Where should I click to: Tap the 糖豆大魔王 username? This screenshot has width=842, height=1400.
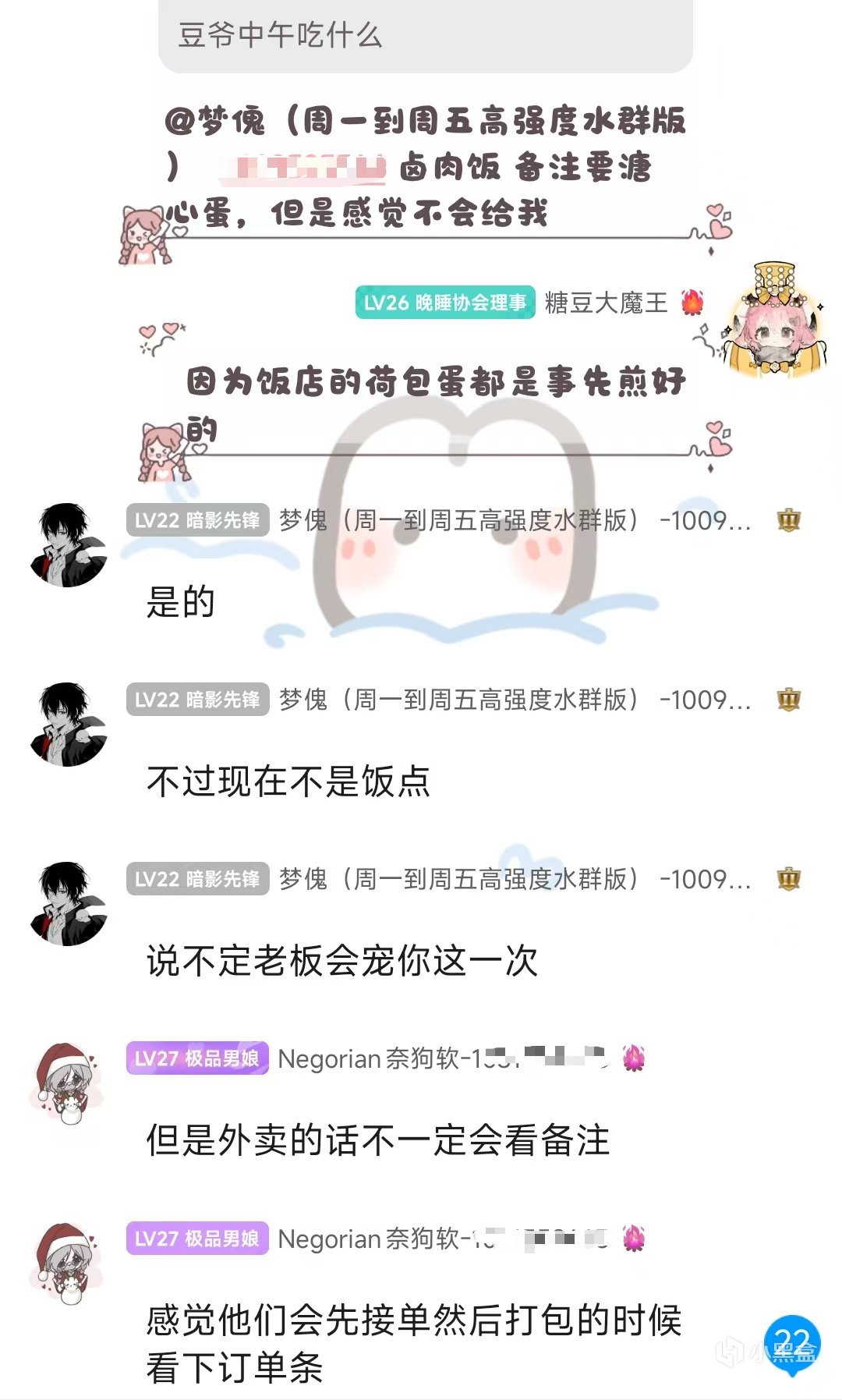coord(606,303)
